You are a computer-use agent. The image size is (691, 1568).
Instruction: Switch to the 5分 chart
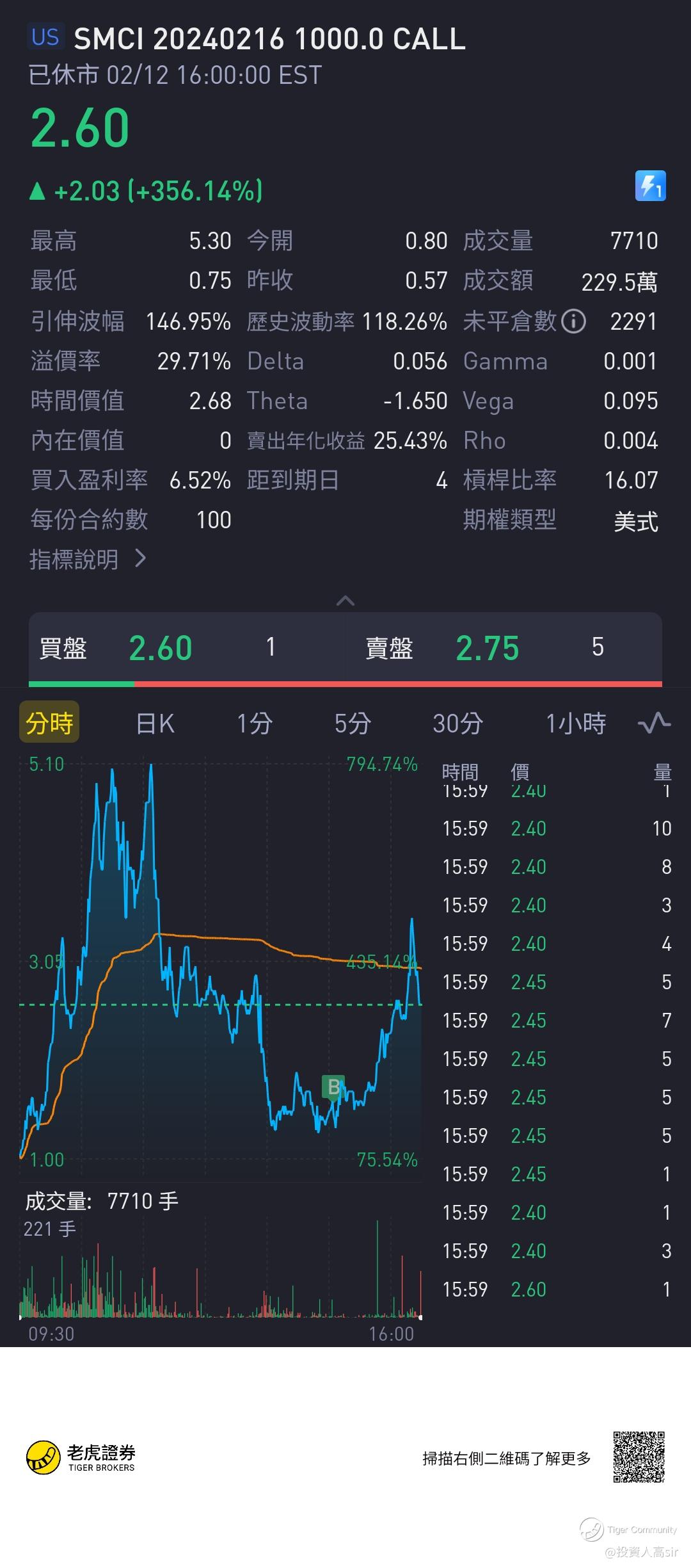coord(353,723)
